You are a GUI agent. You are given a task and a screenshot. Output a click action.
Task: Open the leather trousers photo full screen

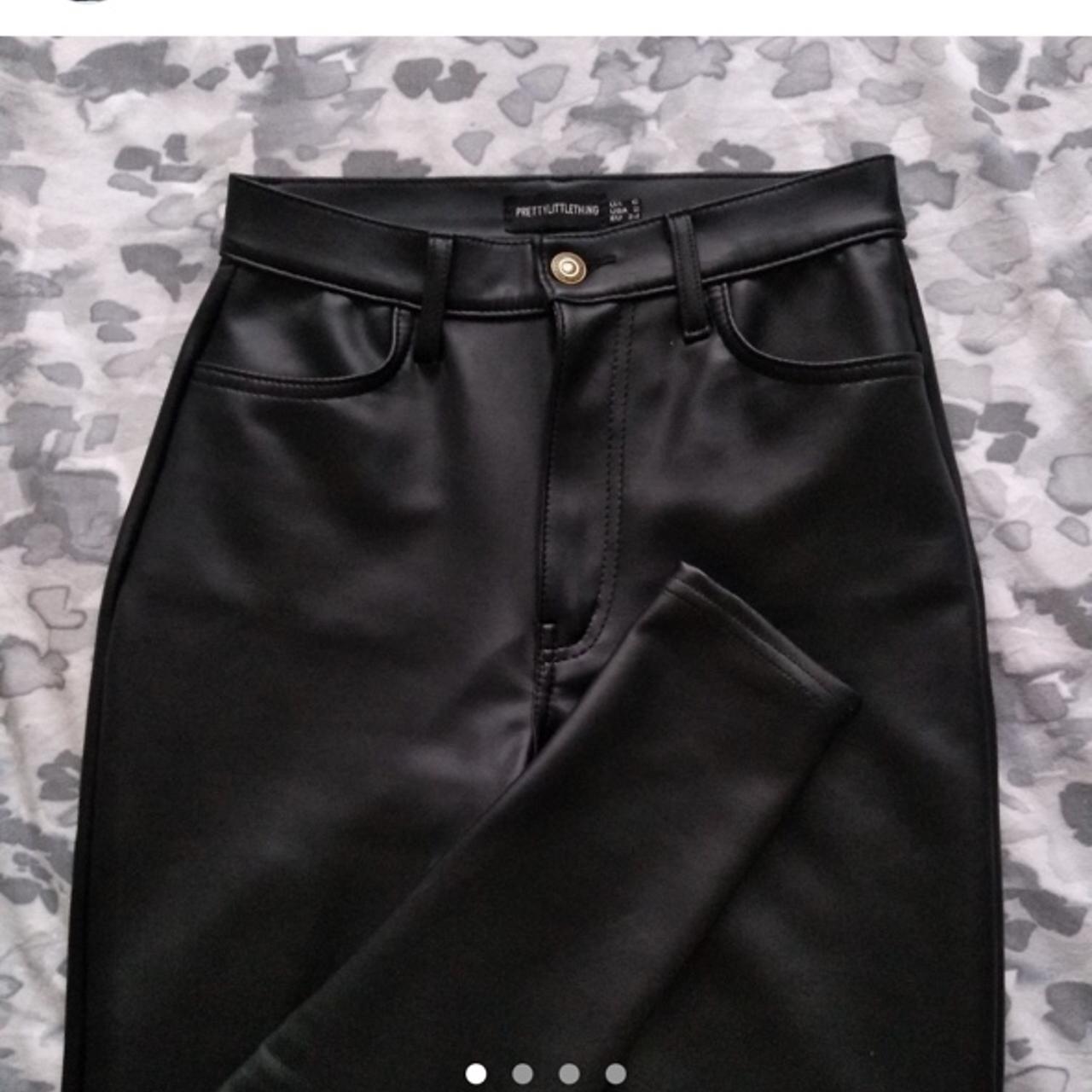pyautogui.click(x=546, y=546)
